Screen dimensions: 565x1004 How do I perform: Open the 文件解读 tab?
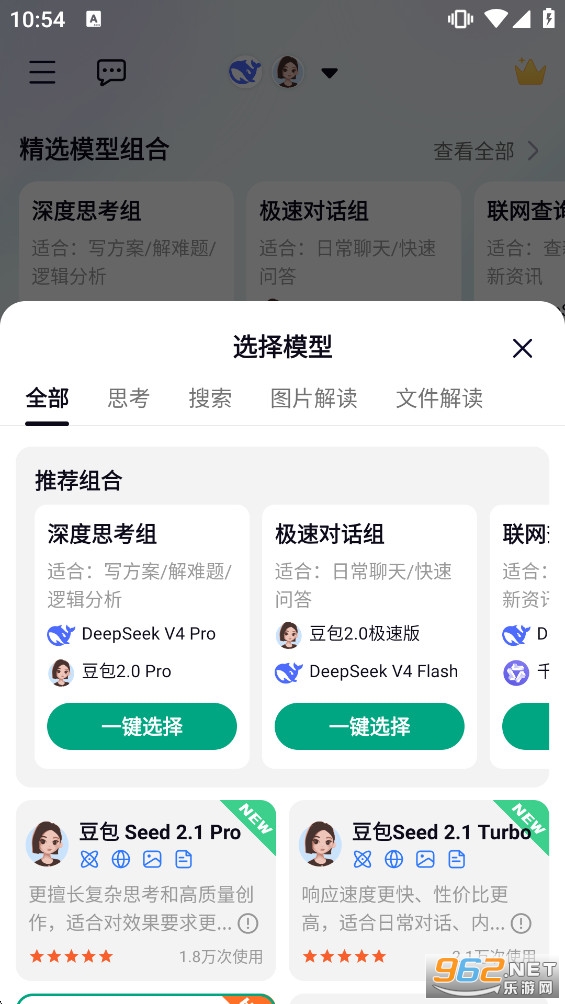(439, 398)
